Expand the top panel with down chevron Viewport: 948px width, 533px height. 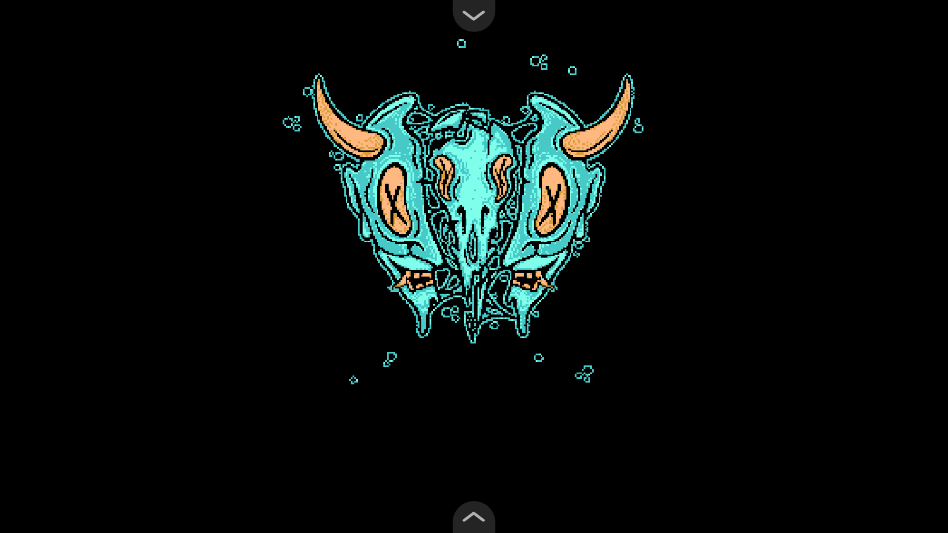click(x=474, y=14)
